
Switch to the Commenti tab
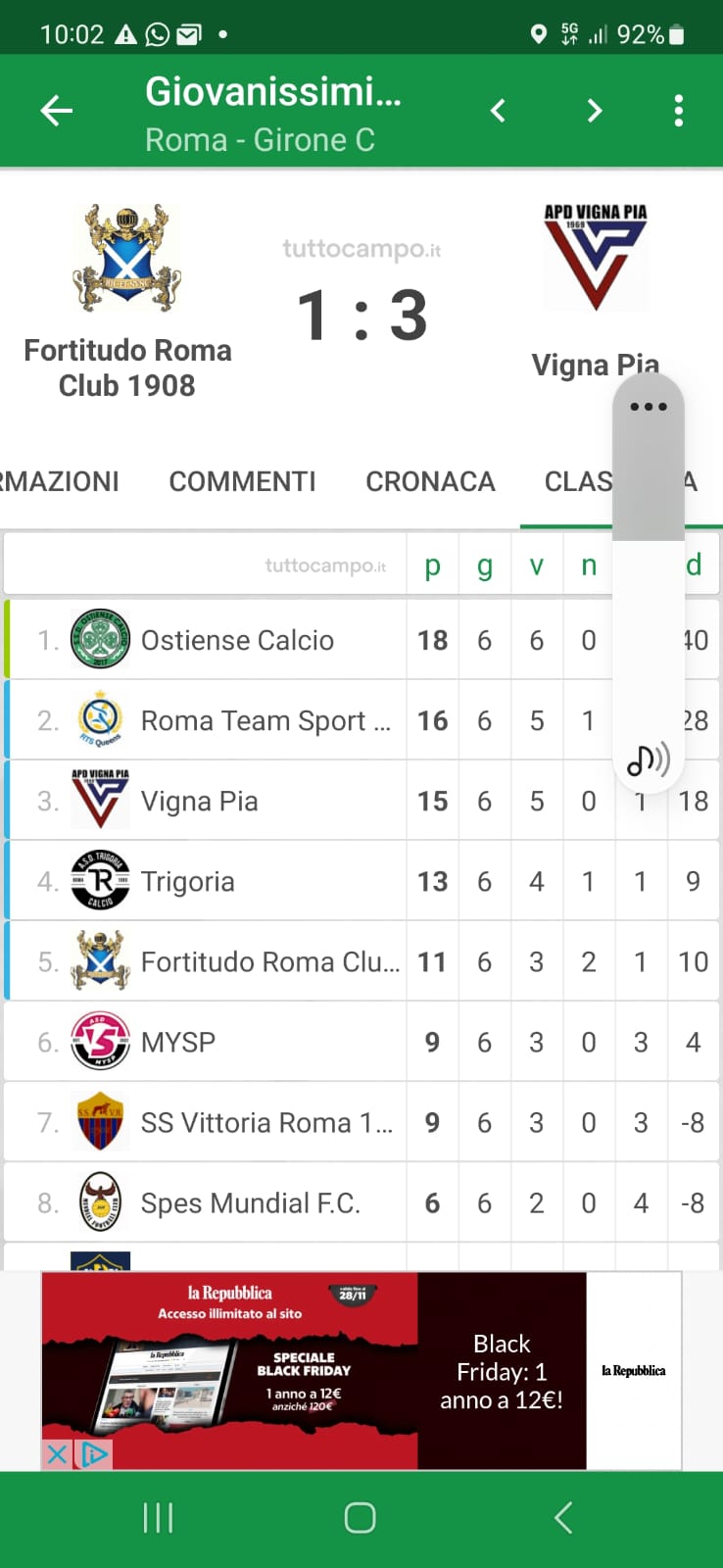pyautogui.click(x=242, y=481)
